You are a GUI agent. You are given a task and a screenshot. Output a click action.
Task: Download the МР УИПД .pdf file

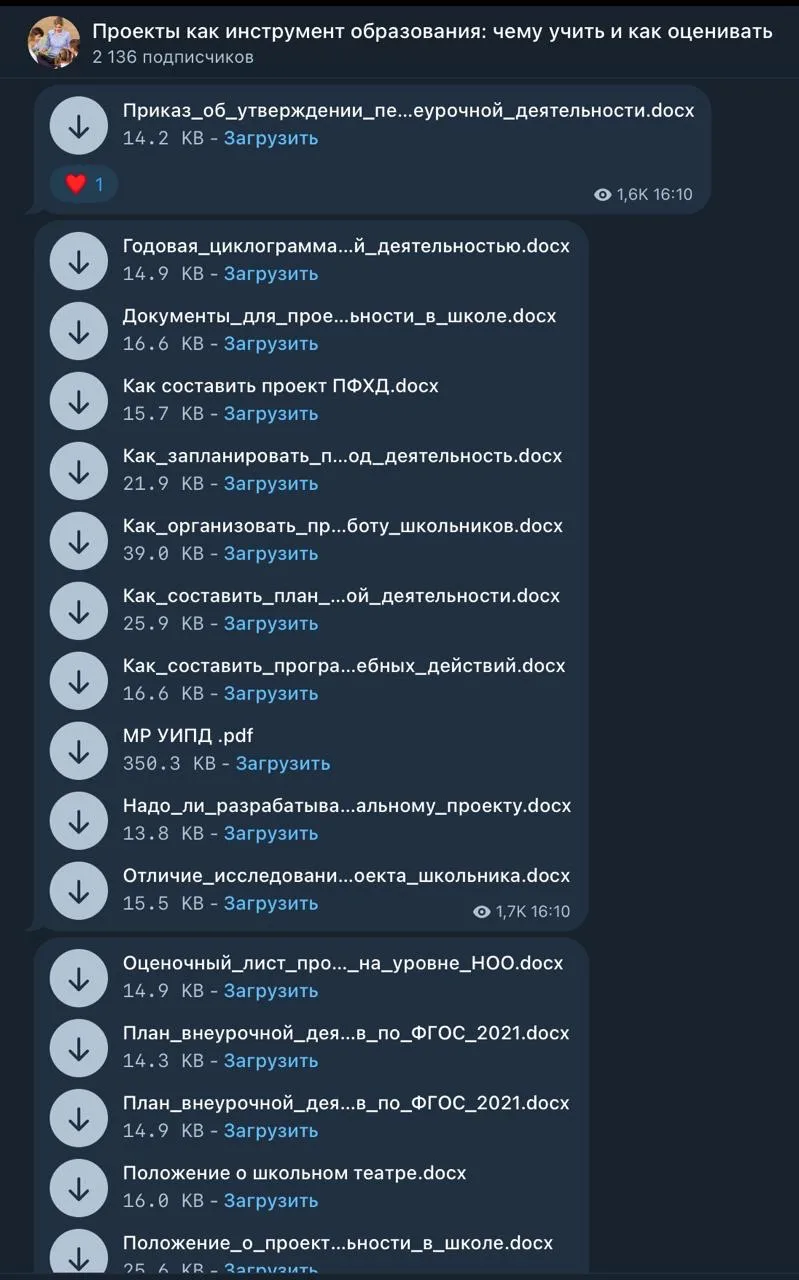79,750
